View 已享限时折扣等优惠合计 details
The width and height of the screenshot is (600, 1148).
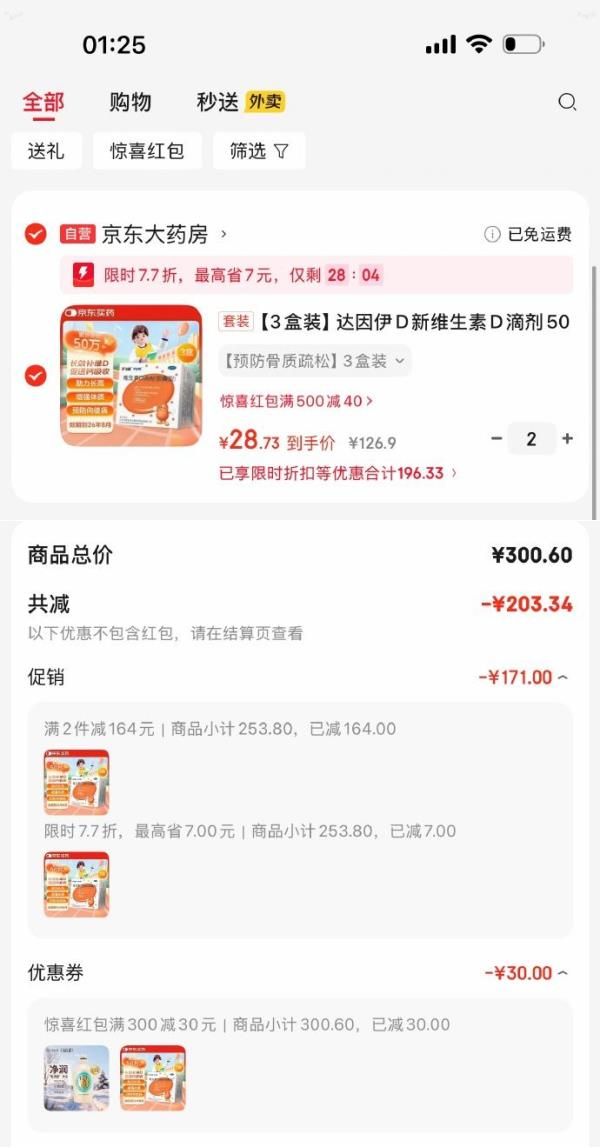pyautogui.click(x=337, y=473)
